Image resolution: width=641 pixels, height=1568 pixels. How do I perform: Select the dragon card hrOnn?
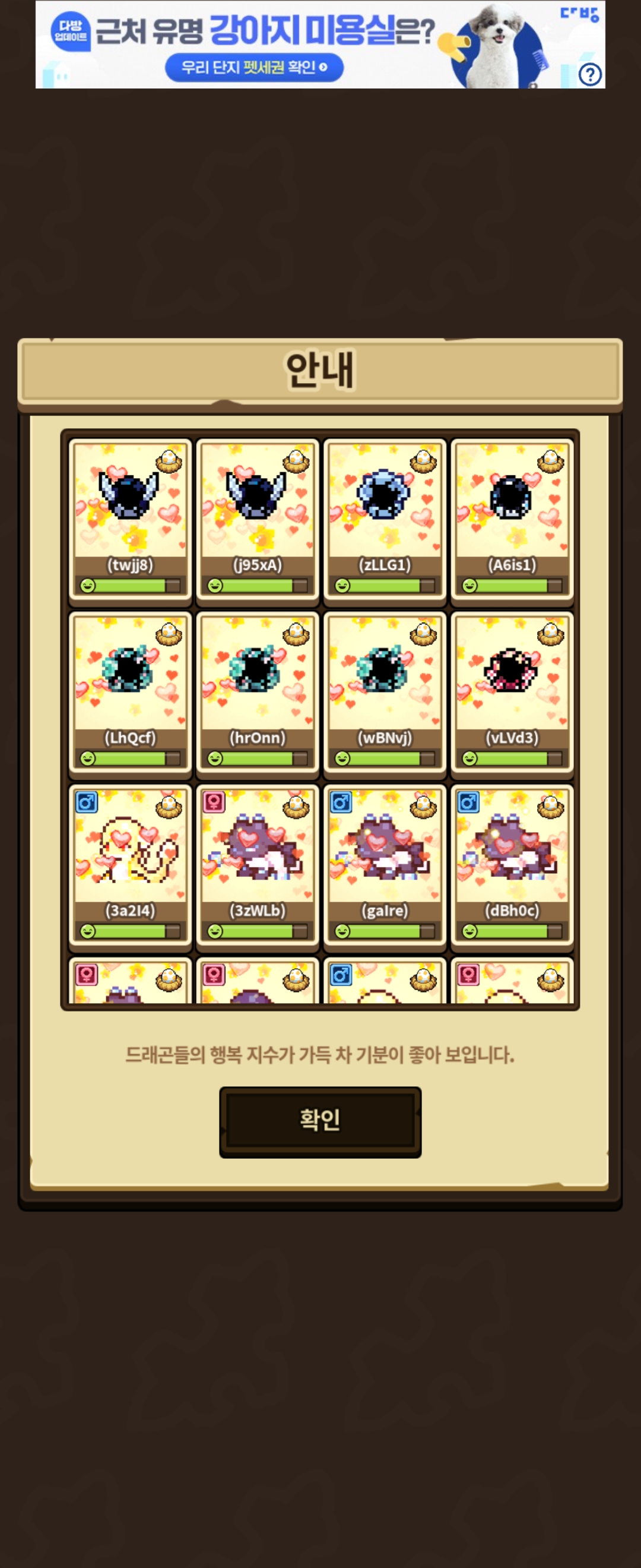click(257, 693)
